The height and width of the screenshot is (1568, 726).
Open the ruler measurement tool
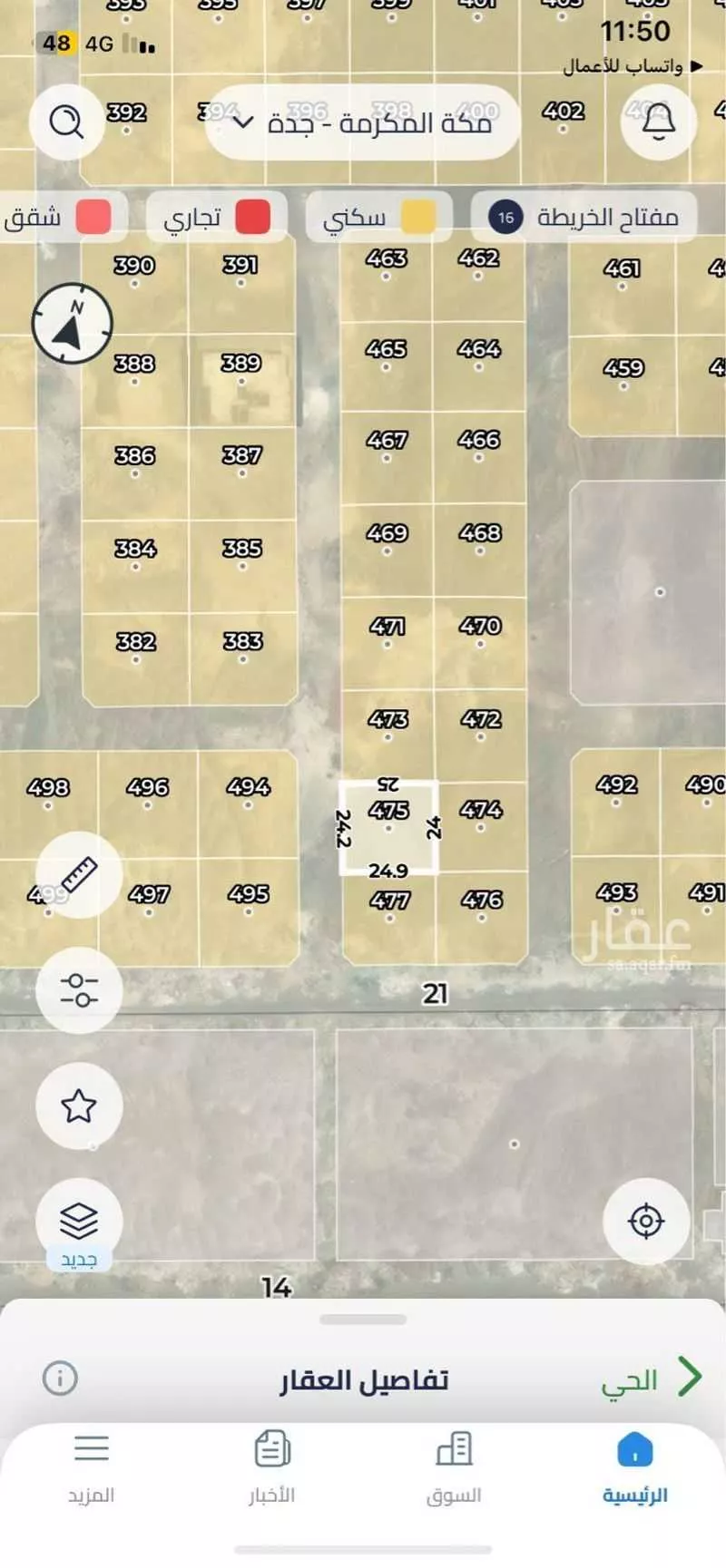79,875
